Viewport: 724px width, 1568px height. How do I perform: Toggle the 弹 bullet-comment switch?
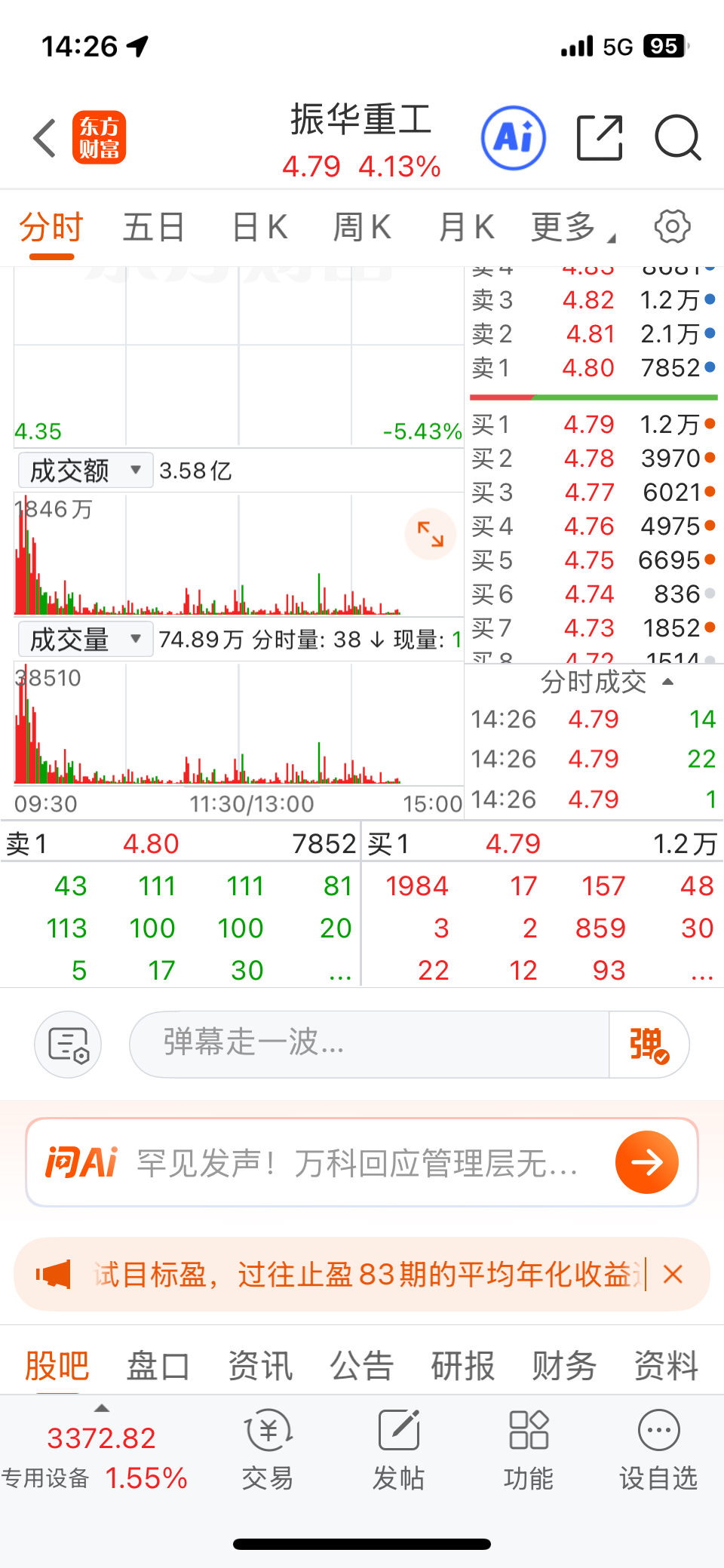(649, 1045)
